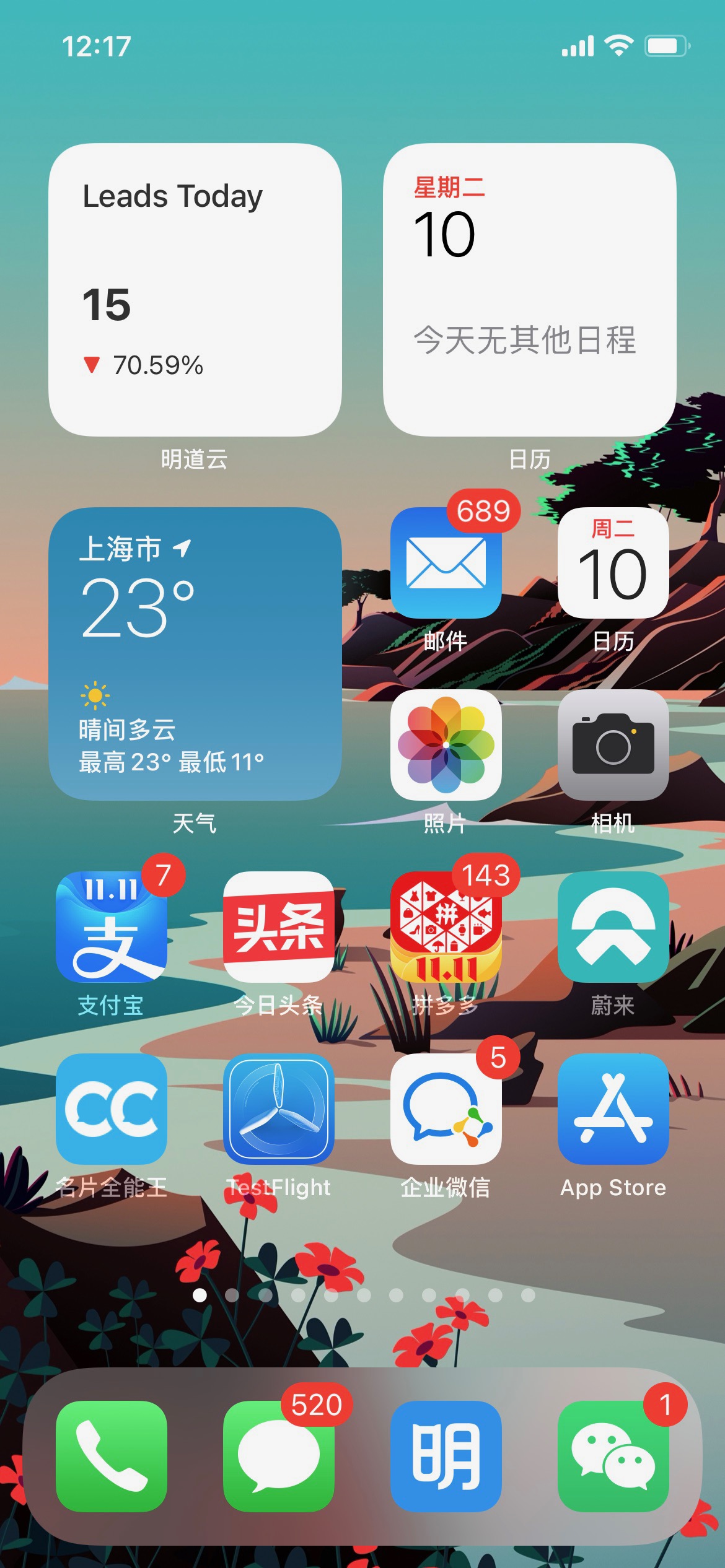Open the 照片 photos app
The width and height of the screenshot is (725, 1568).
pyautogui.click(x=446, y=744)
